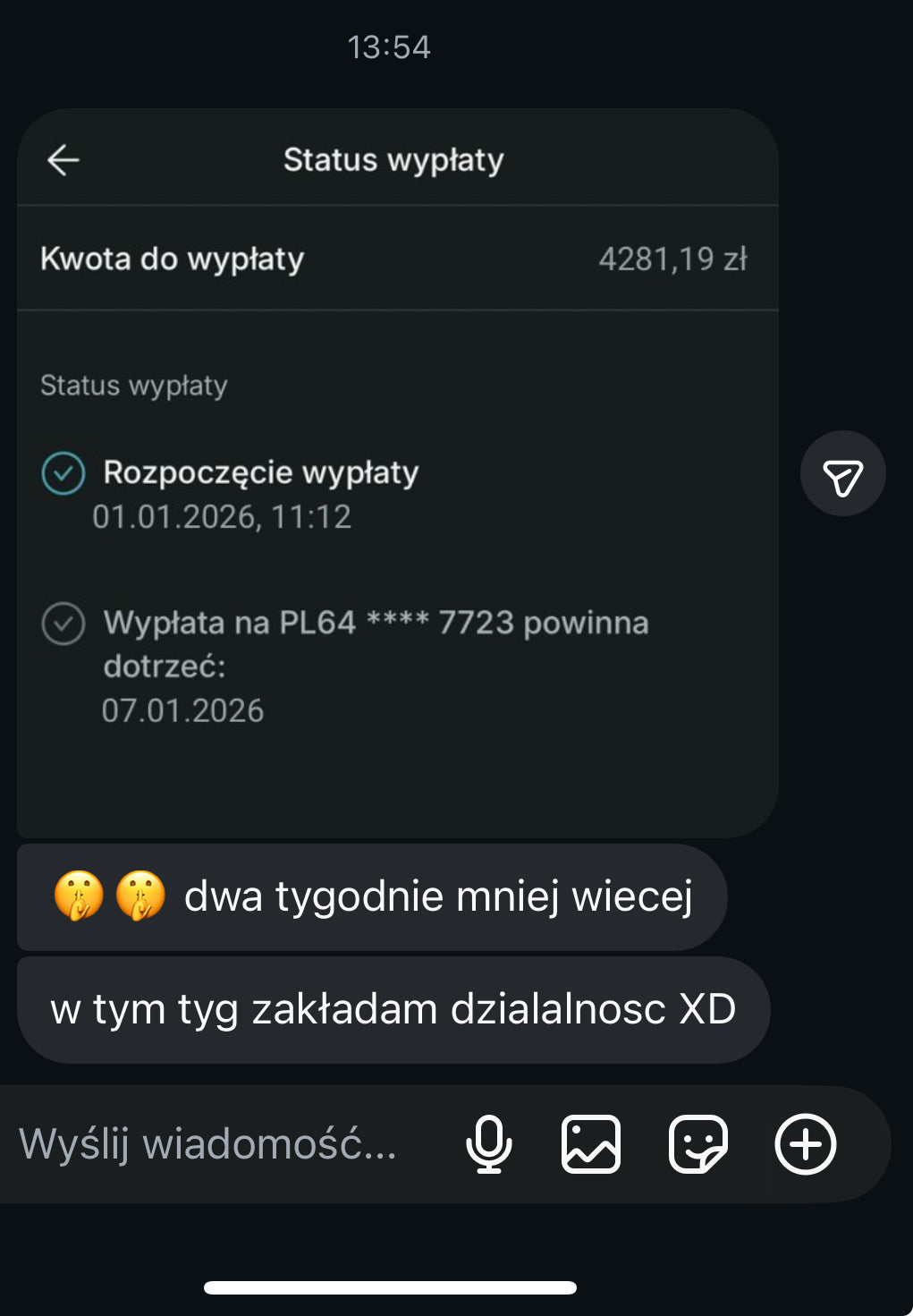Forward the shared screenshot message
The width and height of the screenshot is (913, 1316).
(x=842, y=474)
